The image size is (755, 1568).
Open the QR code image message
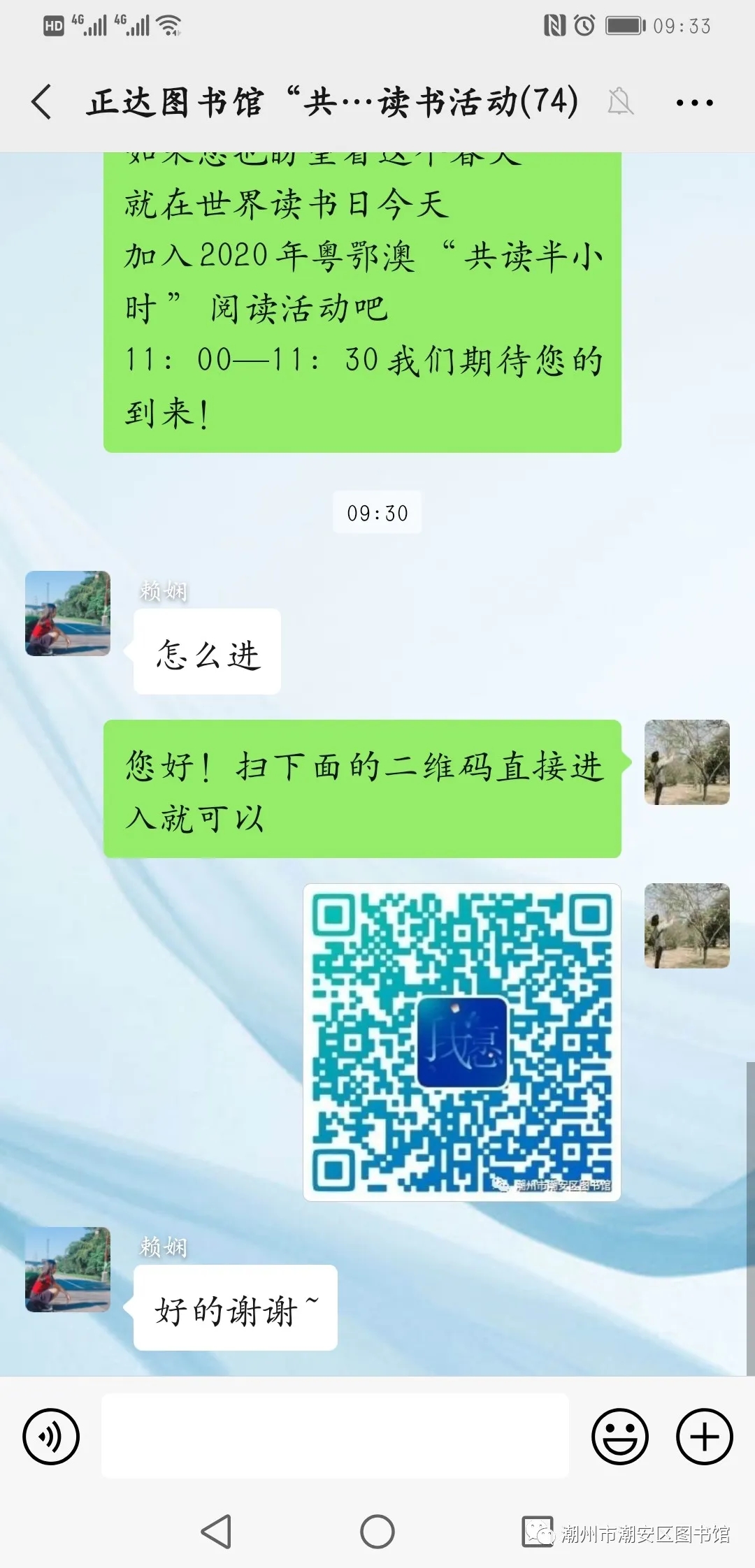[x=461, y=1042]
